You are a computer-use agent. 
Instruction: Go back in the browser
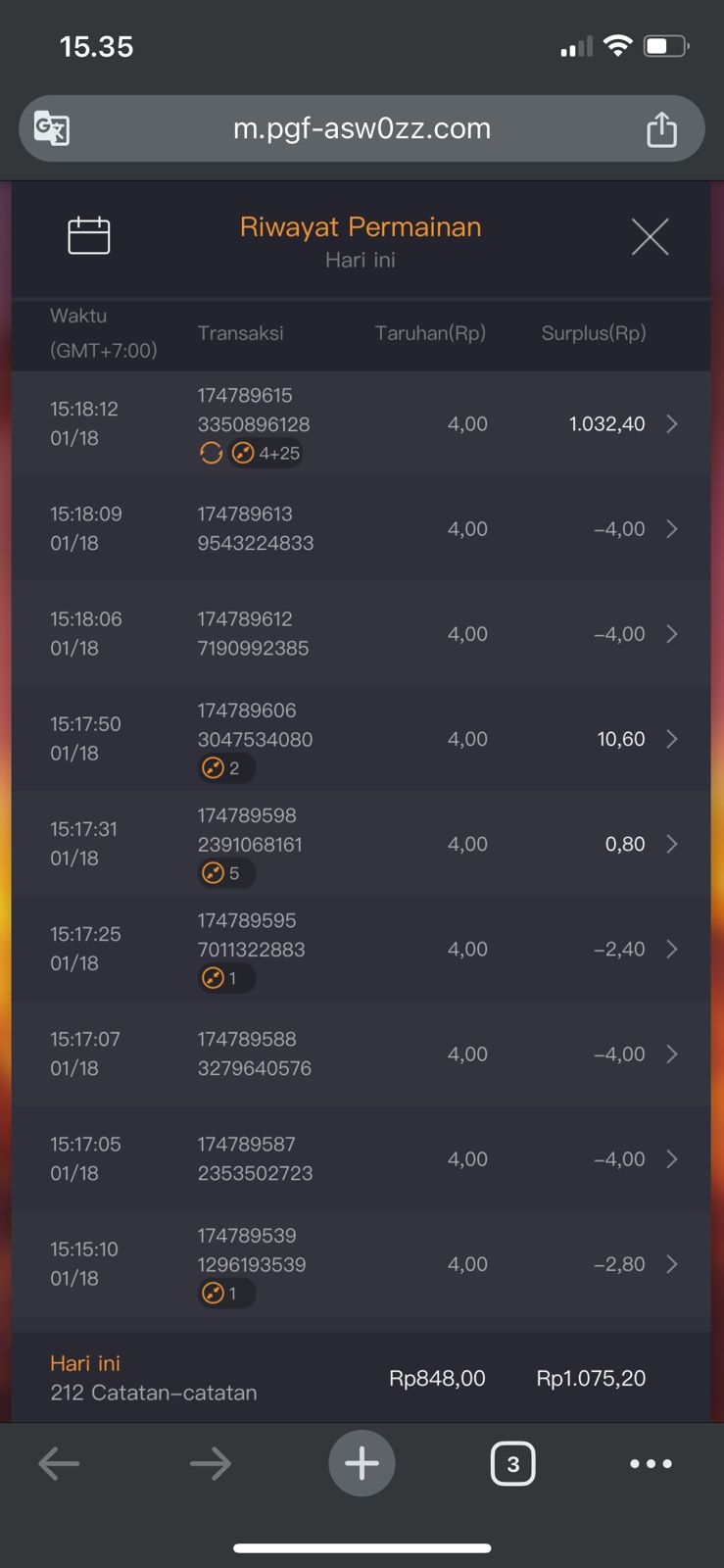59,1464
